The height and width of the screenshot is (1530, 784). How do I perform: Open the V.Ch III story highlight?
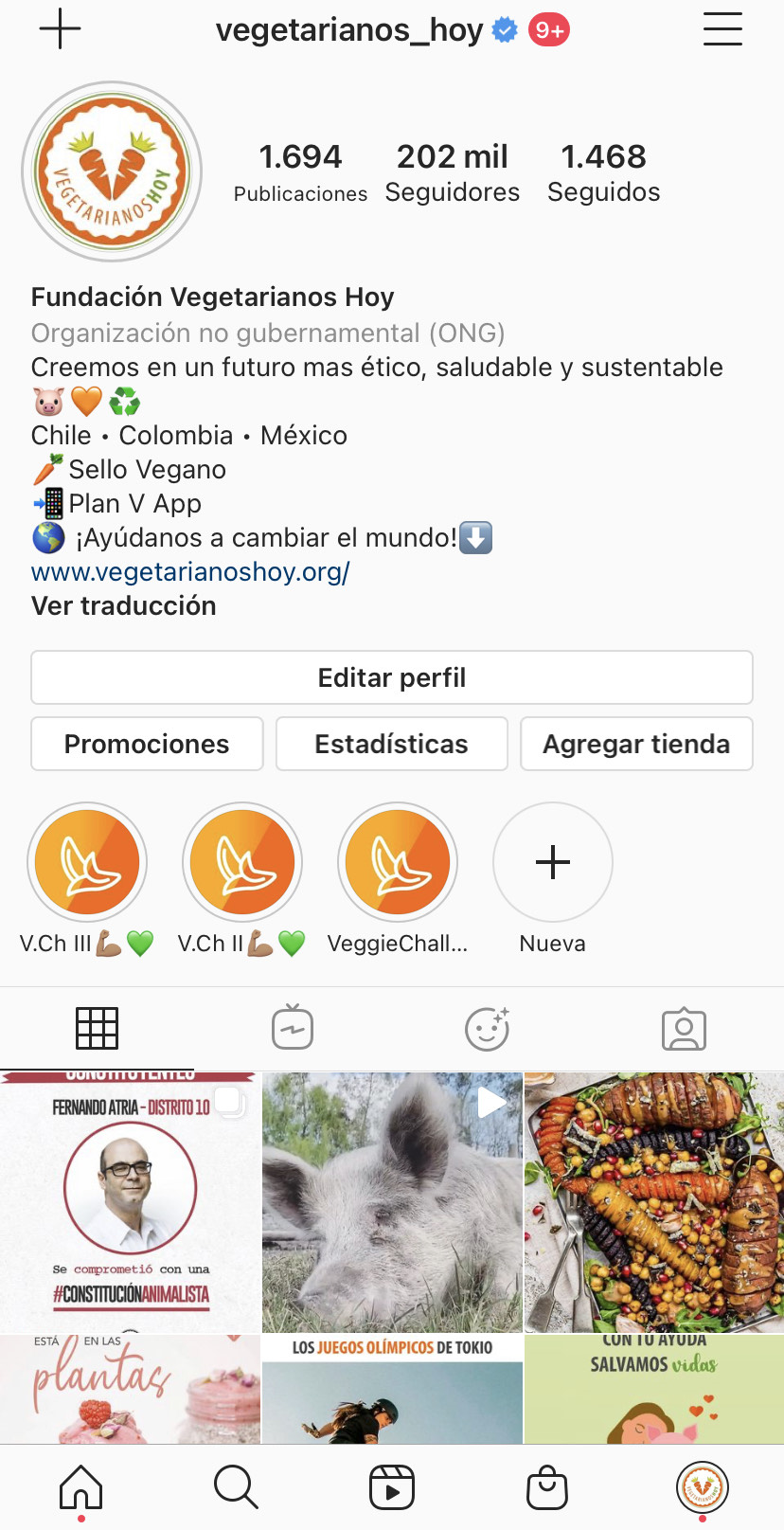pyautogui.click(x=87, y=862)
